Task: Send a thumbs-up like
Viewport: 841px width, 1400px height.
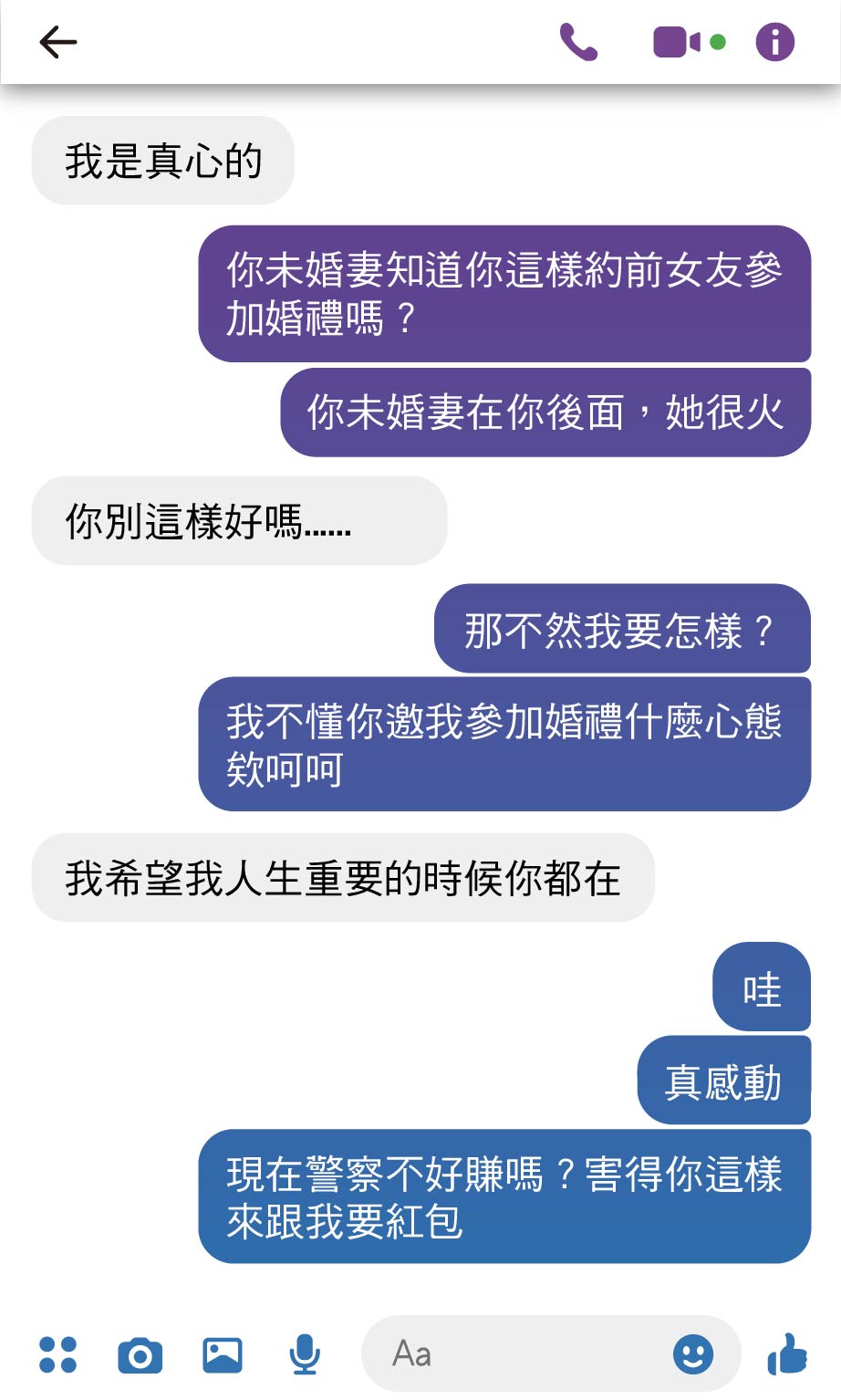Action: tap(787, 1353)
